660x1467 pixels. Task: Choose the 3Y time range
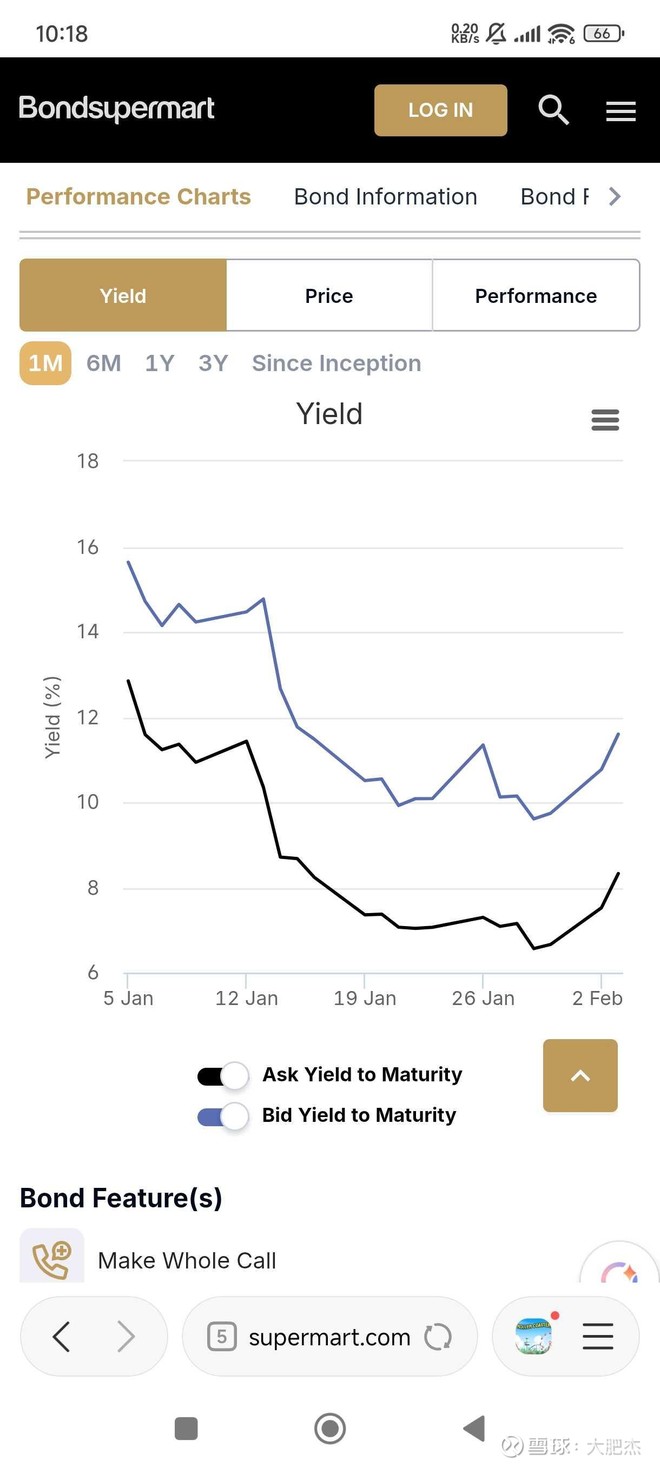tap(213, 363)
